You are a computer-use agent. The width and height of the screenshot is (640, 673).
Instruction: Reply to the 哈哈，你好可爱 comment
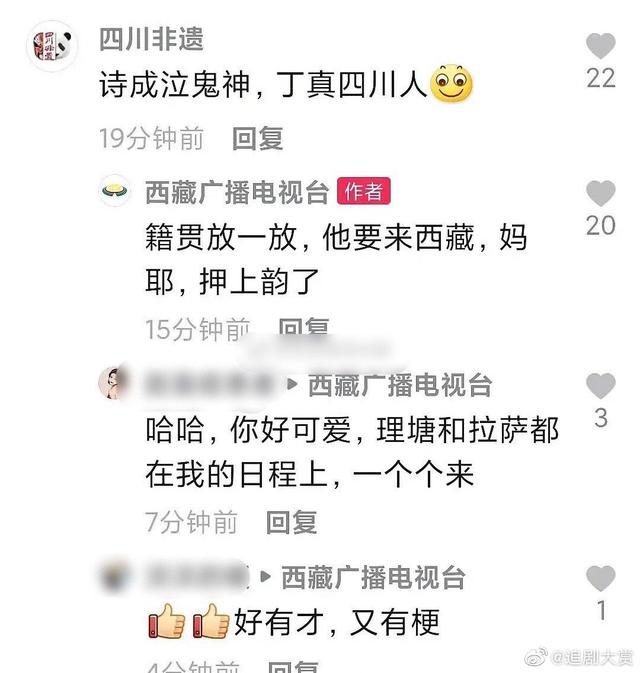(x=291, y=521)
